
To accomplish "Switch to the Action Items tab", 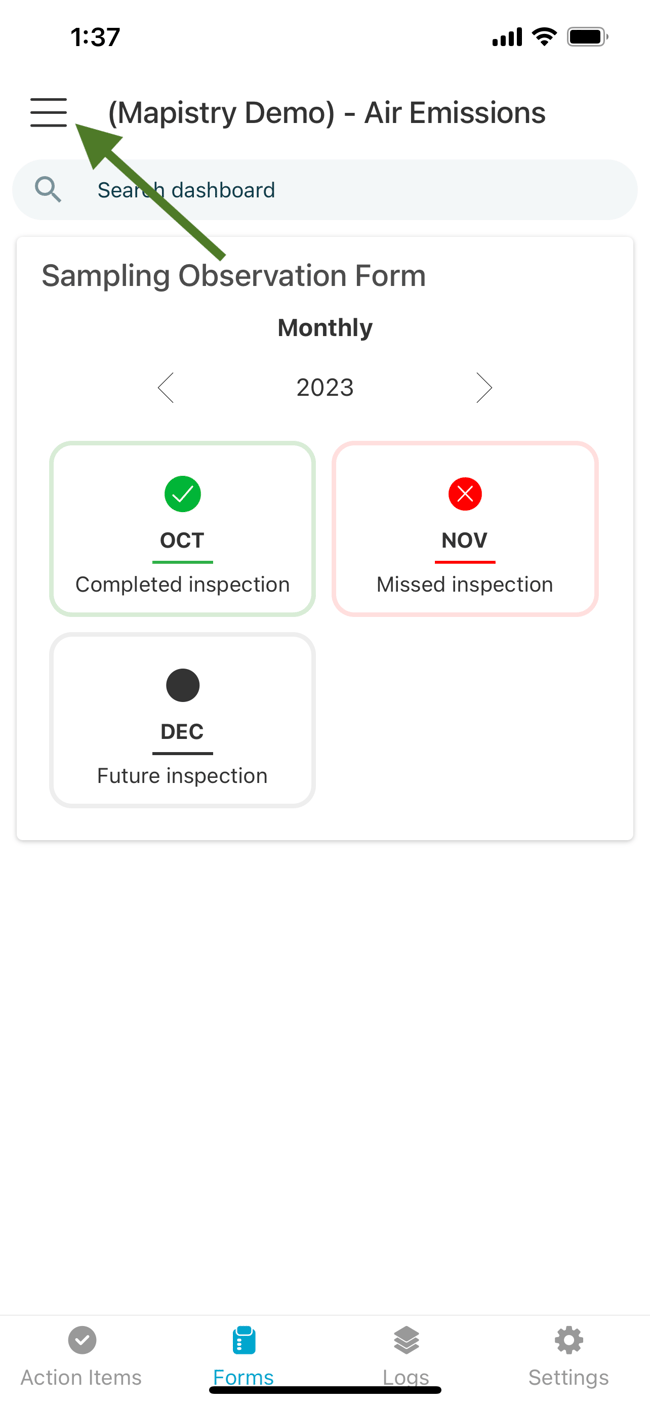I will tap(81, 1356).
